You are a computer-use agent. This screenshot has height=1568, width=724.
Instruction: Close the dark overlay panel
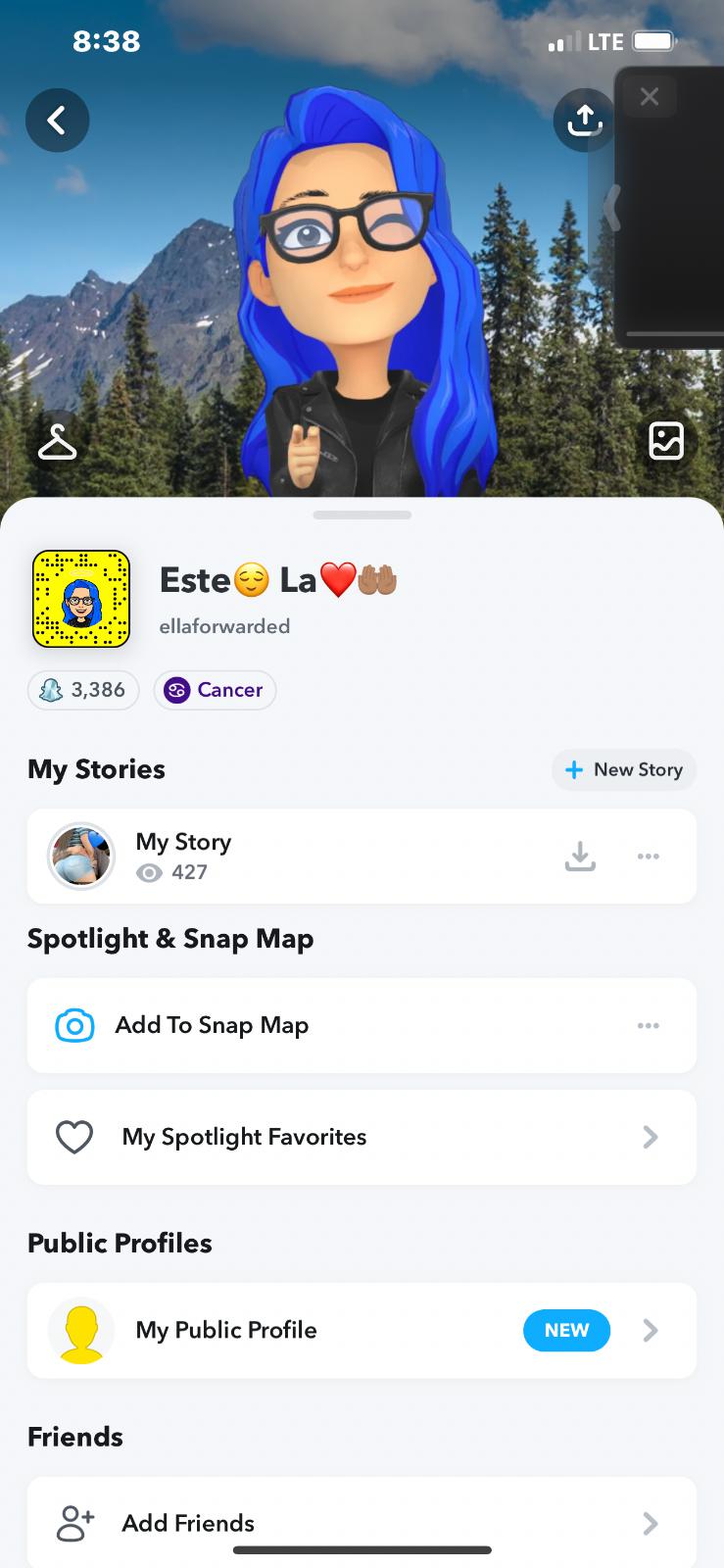650,96
